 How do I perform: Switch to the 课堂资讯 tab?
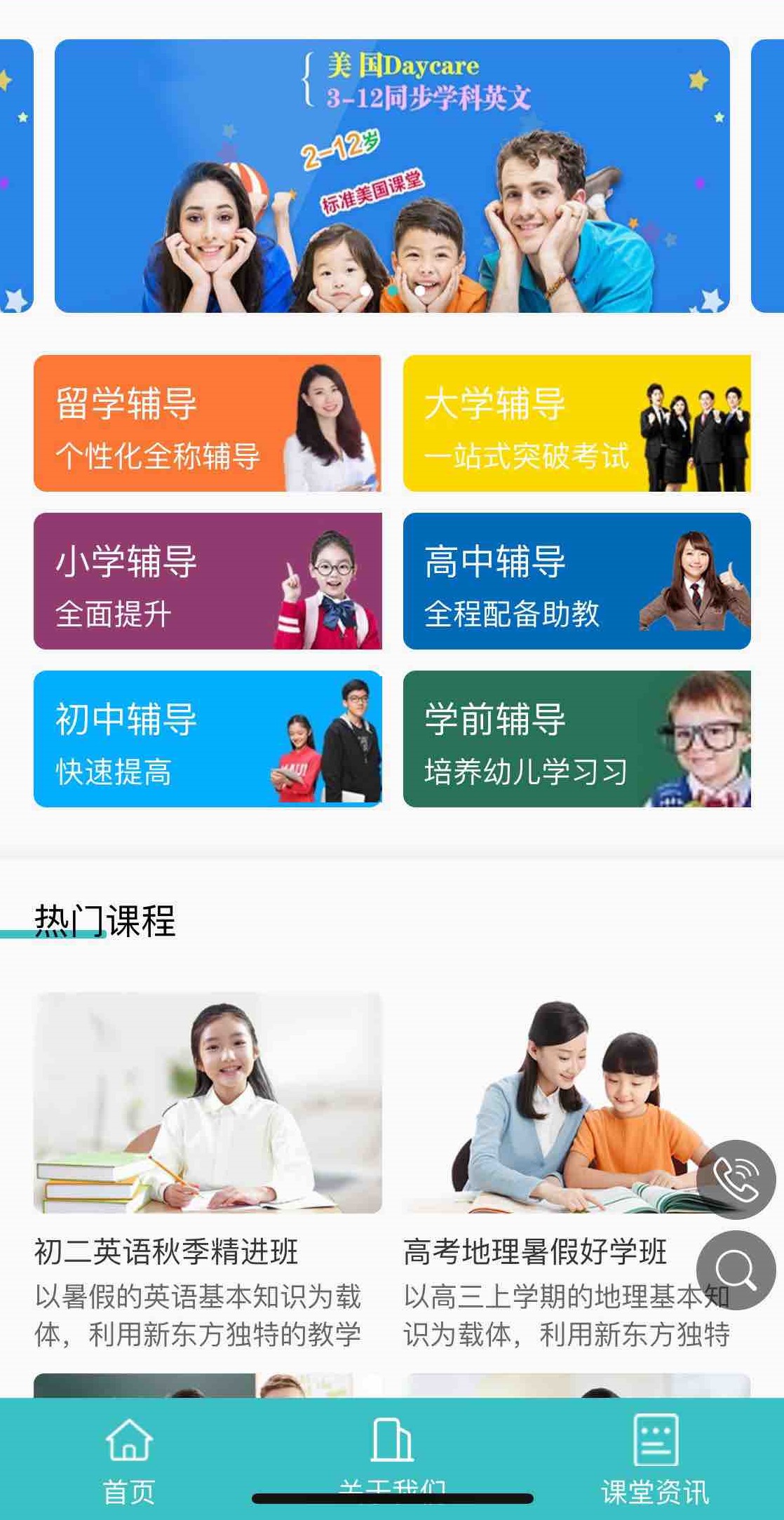[x=655, y=1459]
